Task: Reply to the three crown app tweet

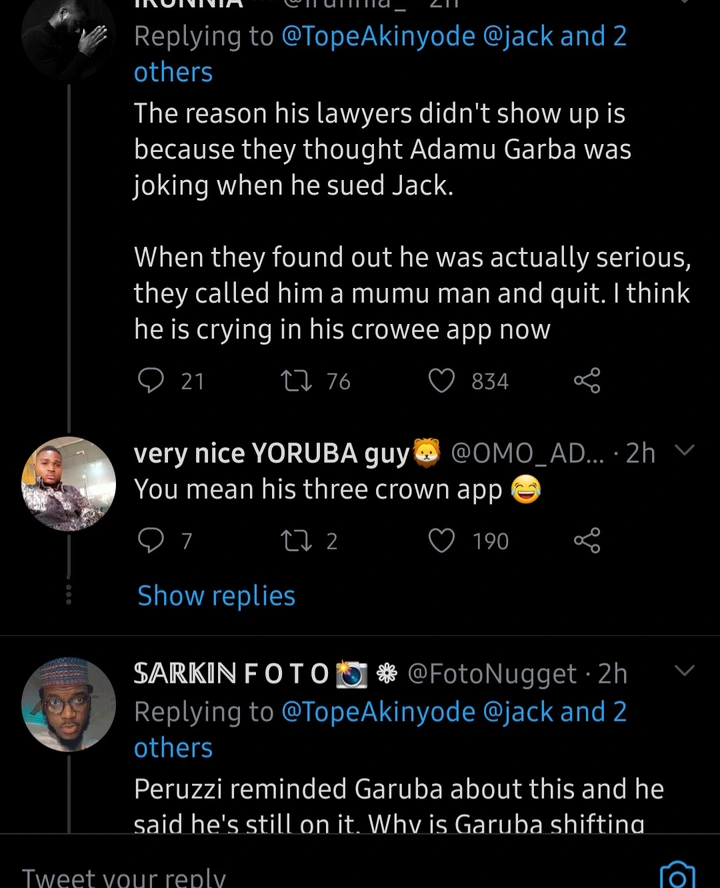Action: tap(150, 541)
